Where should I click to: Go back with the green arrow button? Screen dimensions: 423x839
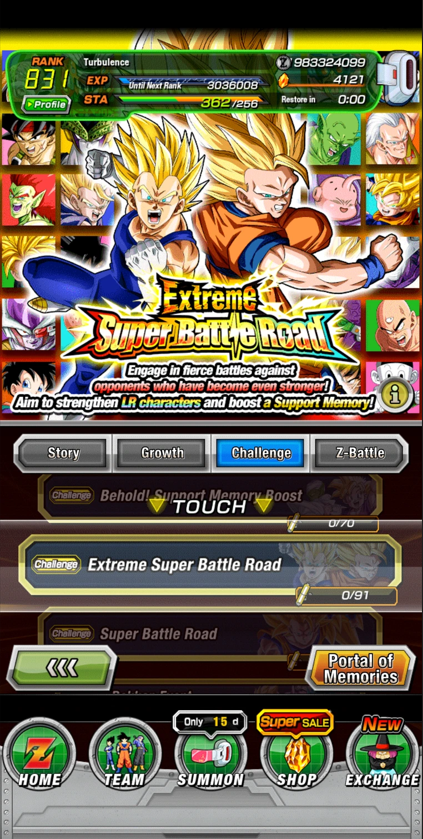pyautogui.click(x=61, y=667)
